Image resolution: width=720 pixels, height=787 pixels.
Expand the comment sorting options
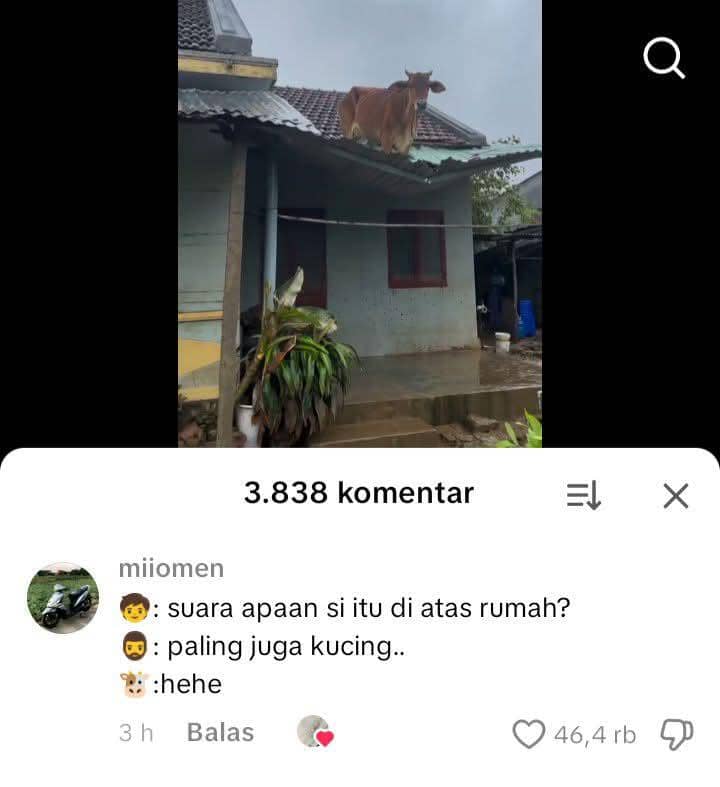(x=583, y=492)
